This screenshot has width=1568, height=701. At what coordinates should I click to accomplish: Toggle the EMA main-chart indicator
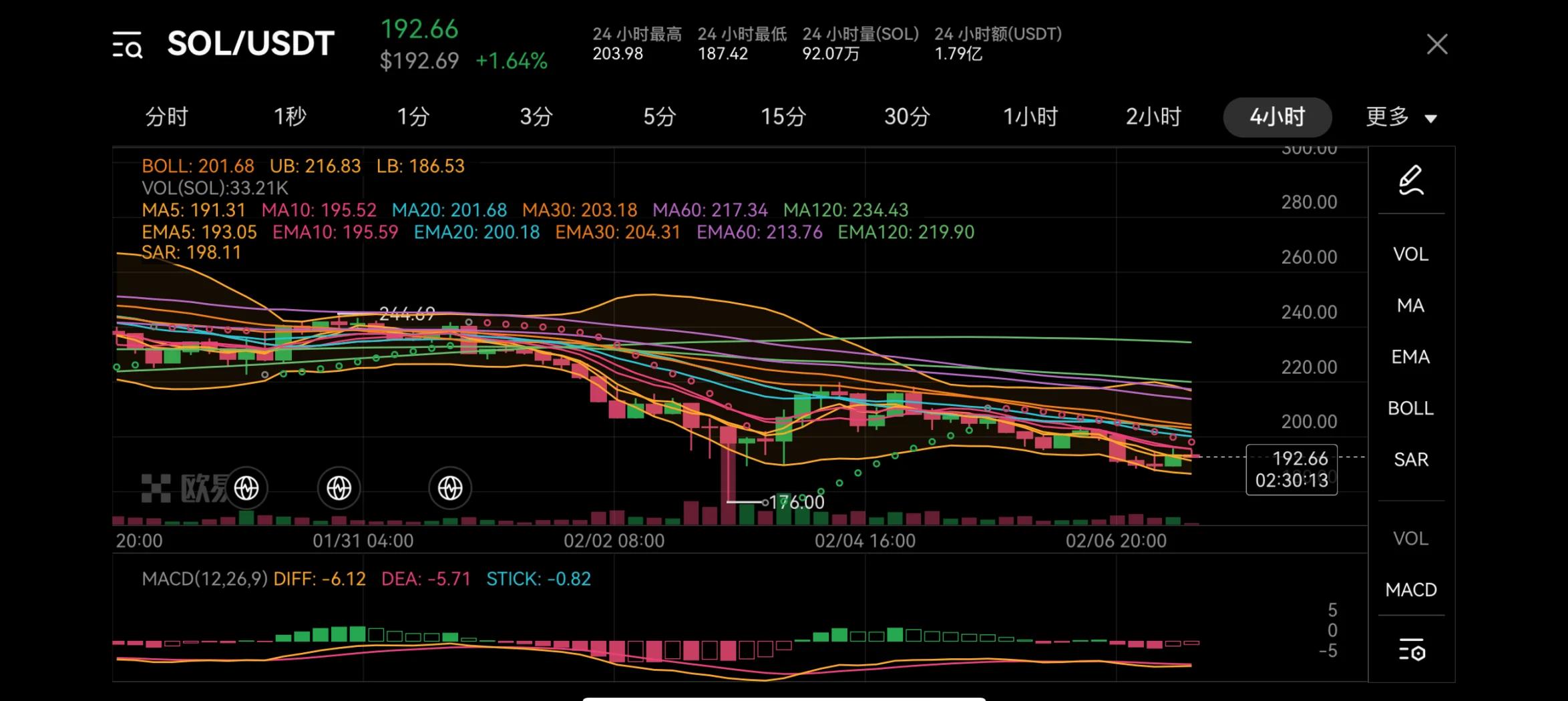tap(1410, 357)
